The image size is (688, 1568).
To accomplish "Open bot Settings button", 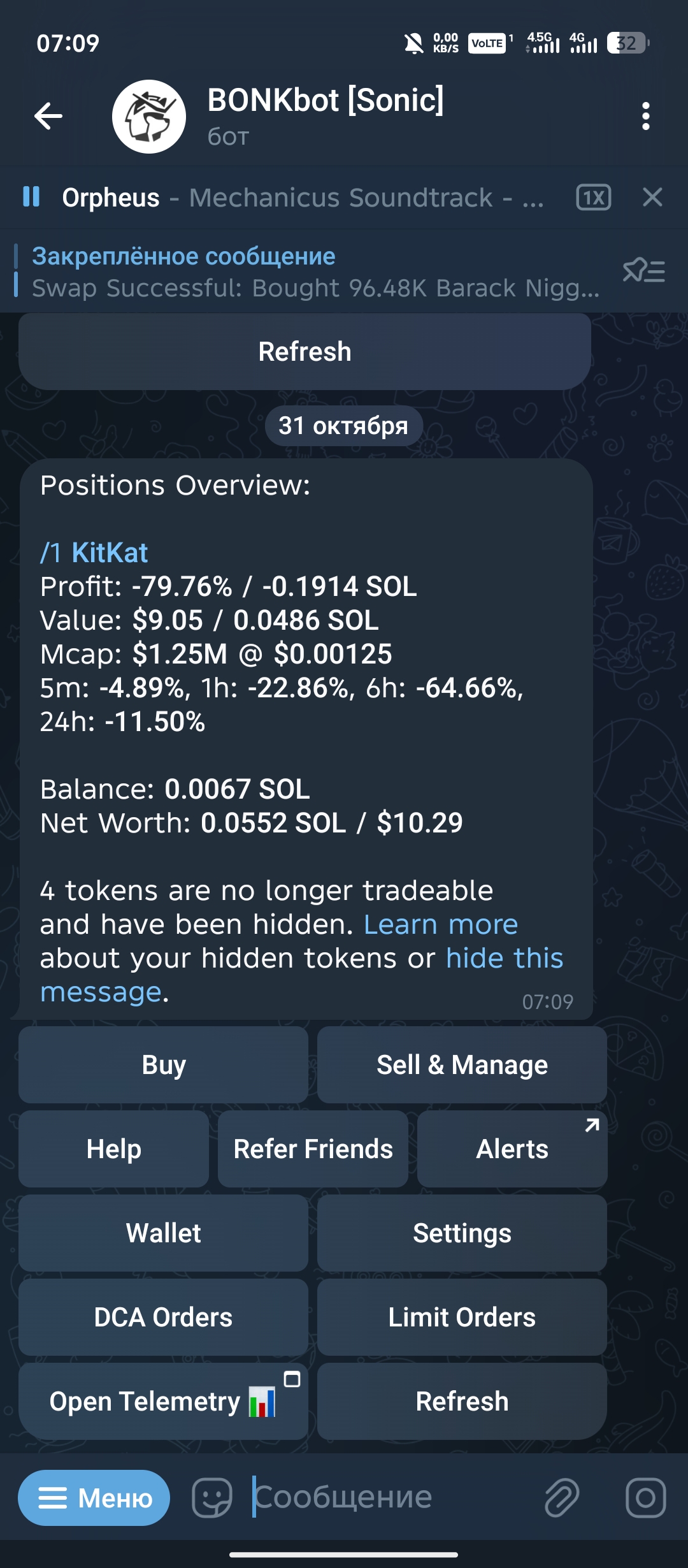I will (462, 1233).
